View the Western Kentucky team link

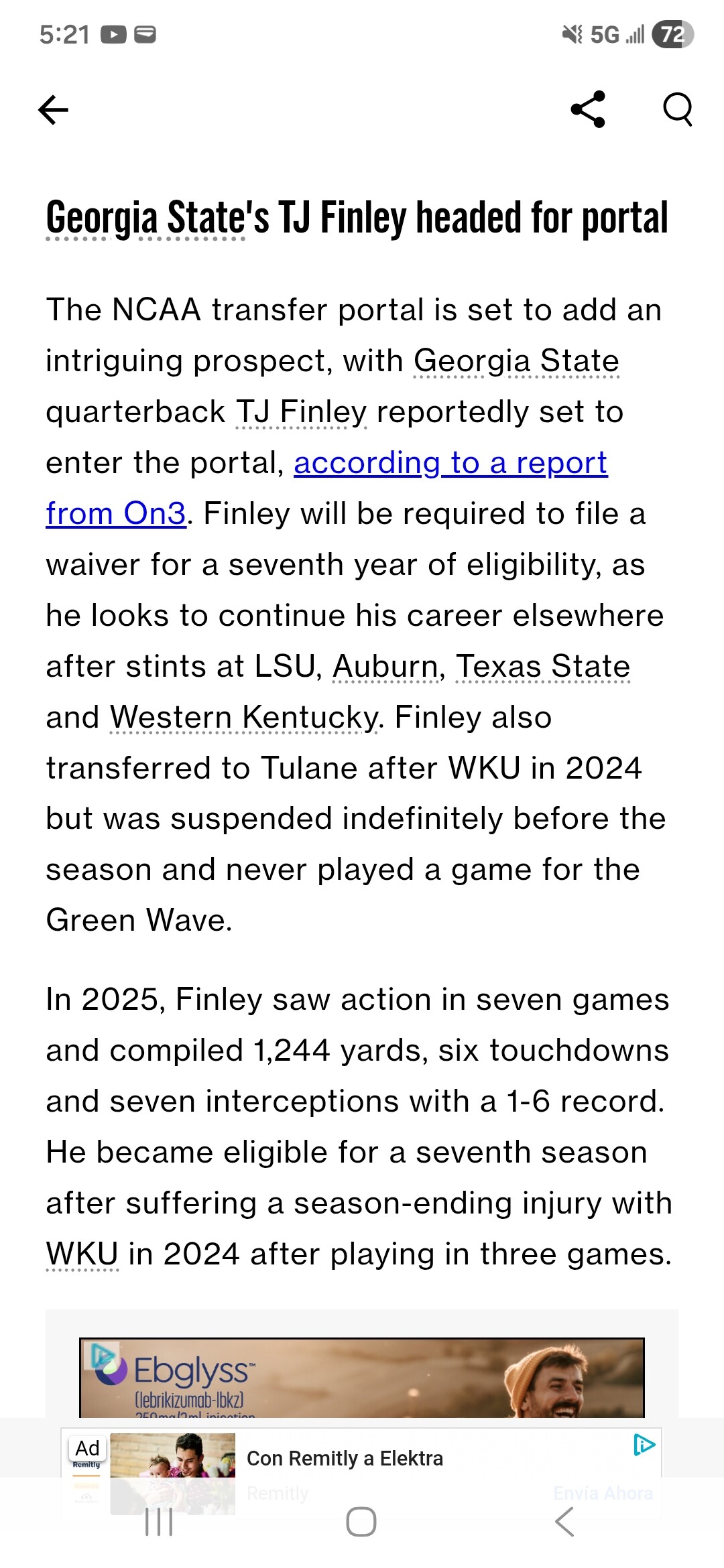tap(243, 718)
